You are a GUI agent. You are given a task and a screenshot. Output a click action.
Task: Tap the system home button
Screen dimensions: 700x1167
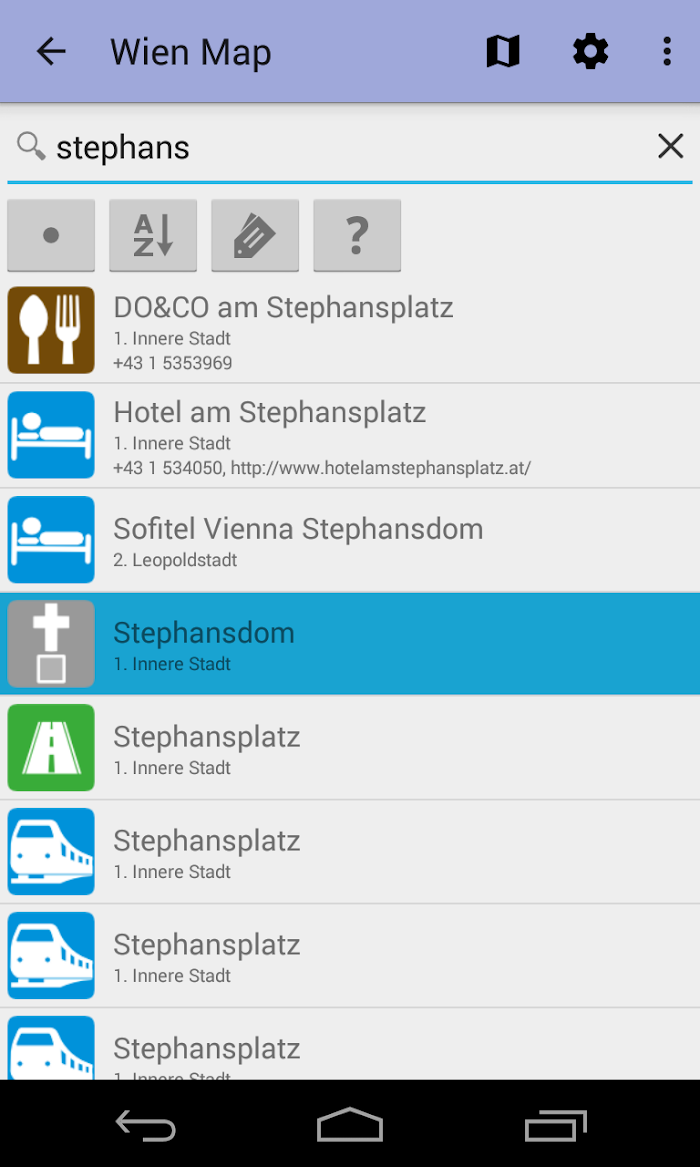tap(350, 1125)
